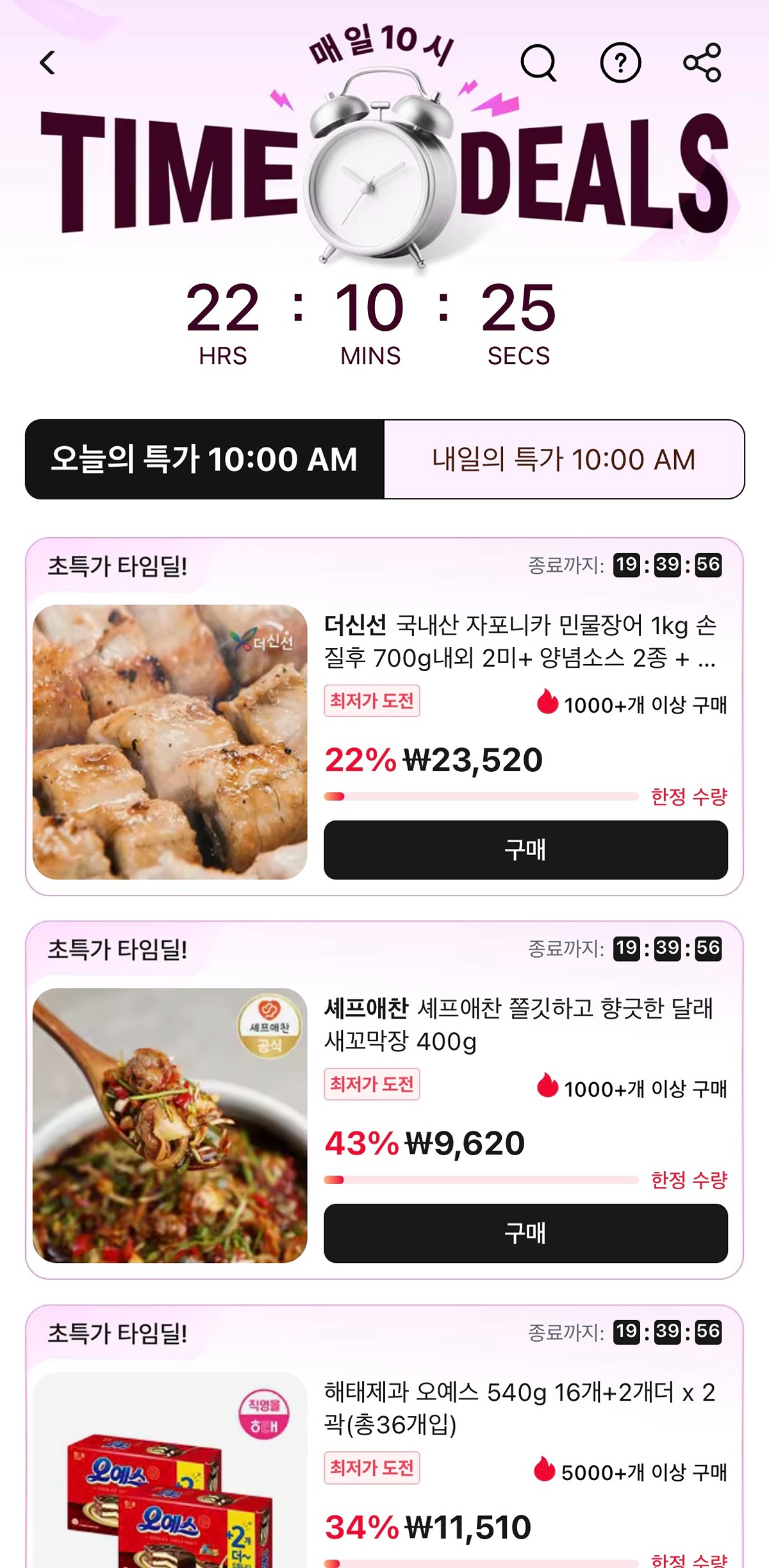Tap 구매 for the 더신선 민물장어 deal
Screen dimensions: 769x1568
[x=525, y=849]
